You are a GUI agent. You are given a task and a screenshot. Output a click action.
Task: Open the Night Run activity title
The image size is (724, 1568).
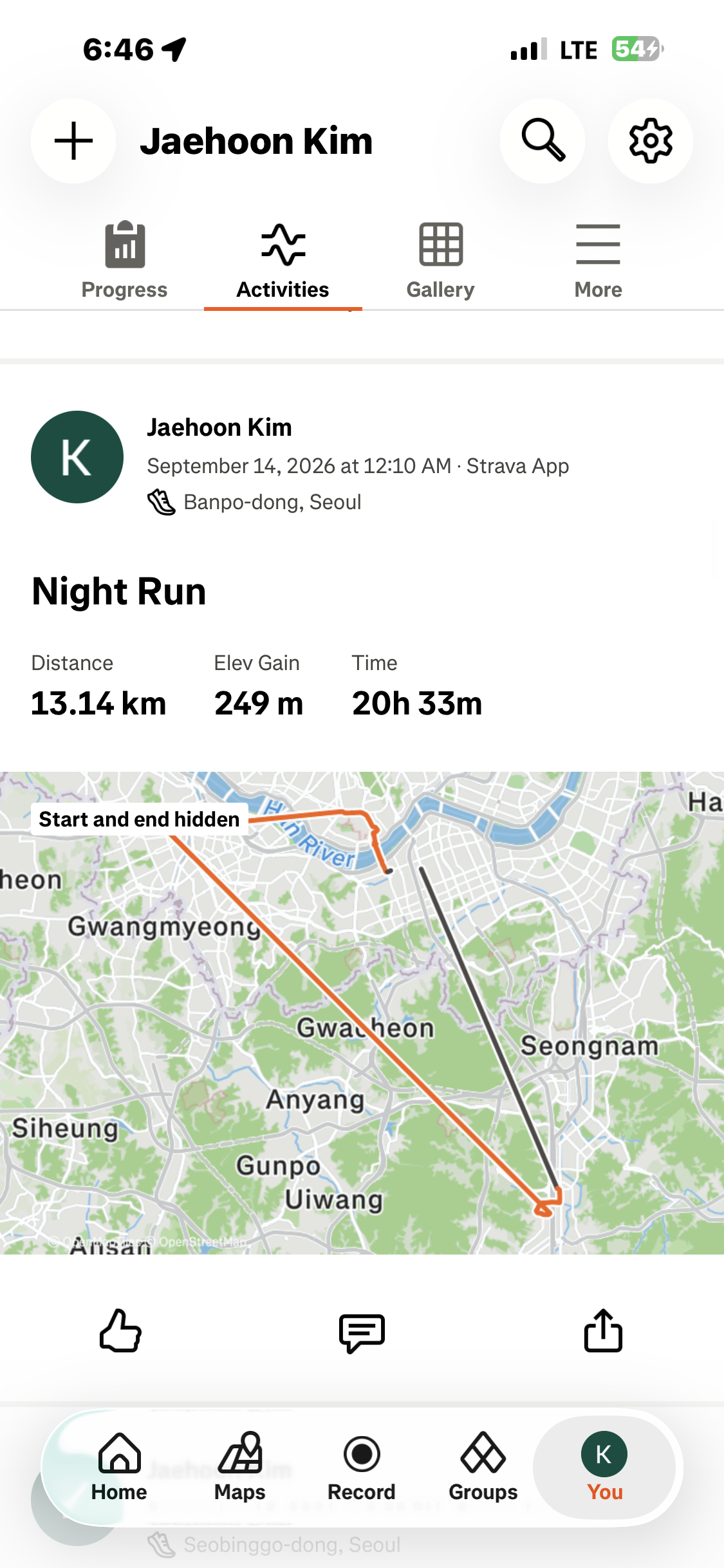[x=119, y=591]
